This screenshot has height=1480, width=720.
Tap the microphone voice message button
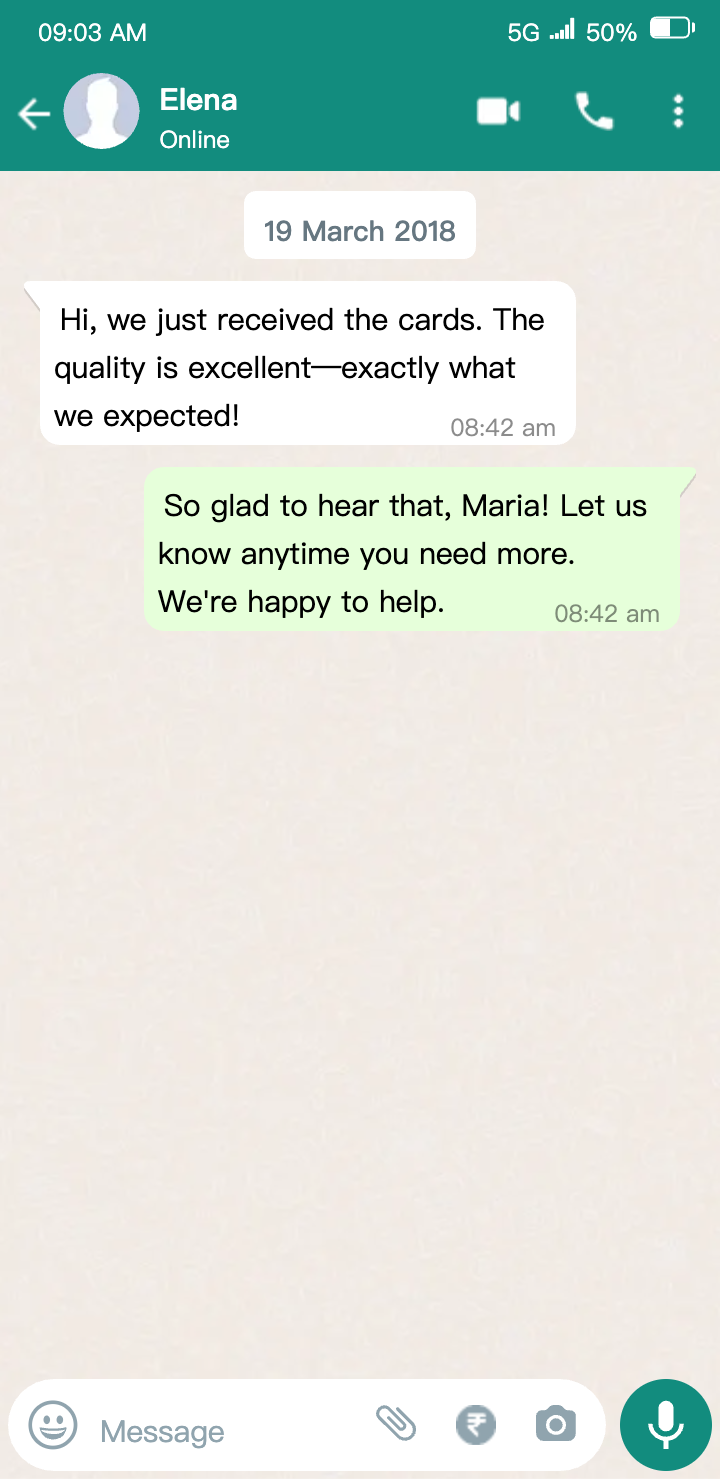665,1425
